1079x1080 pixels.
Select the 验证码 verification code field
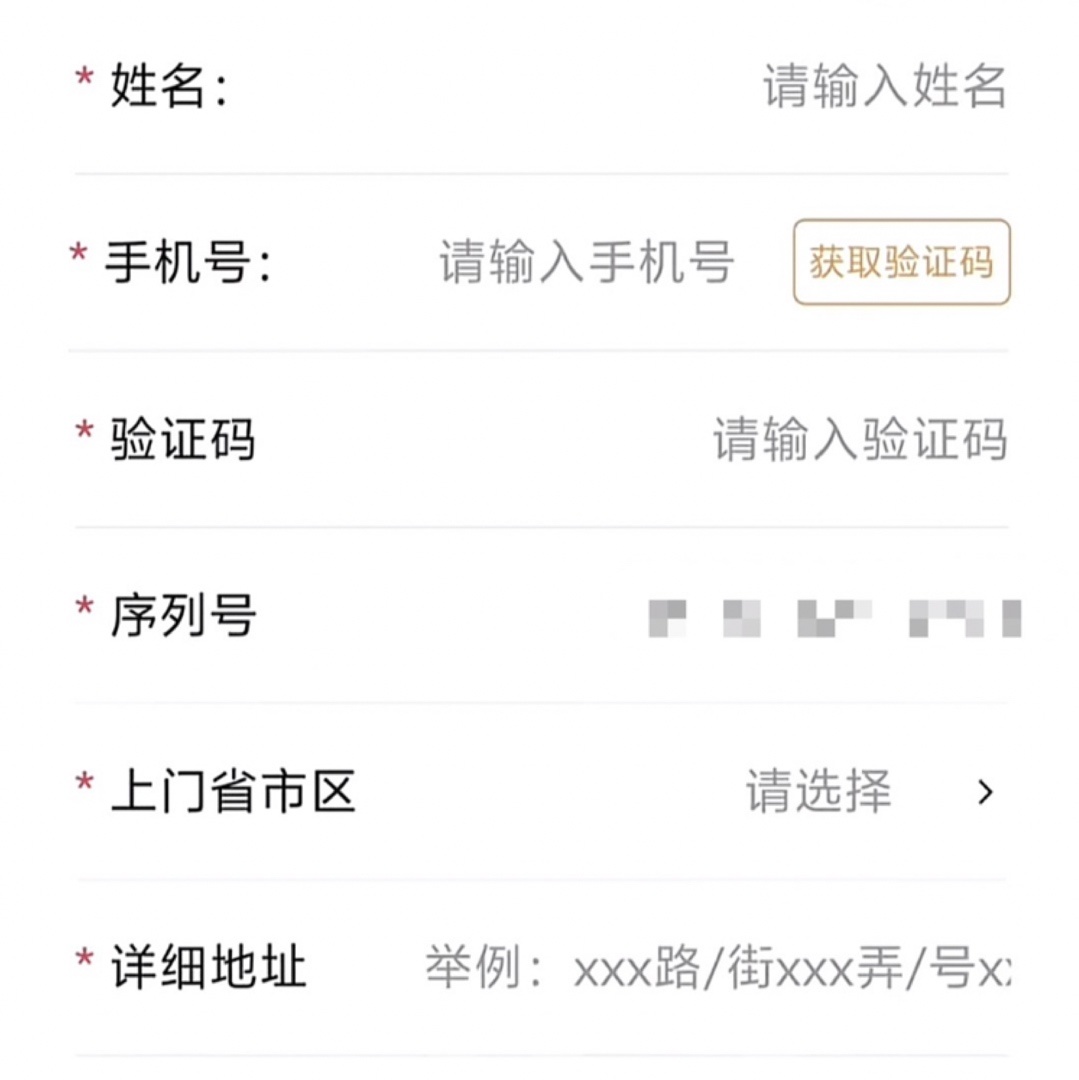coord(859,440)
